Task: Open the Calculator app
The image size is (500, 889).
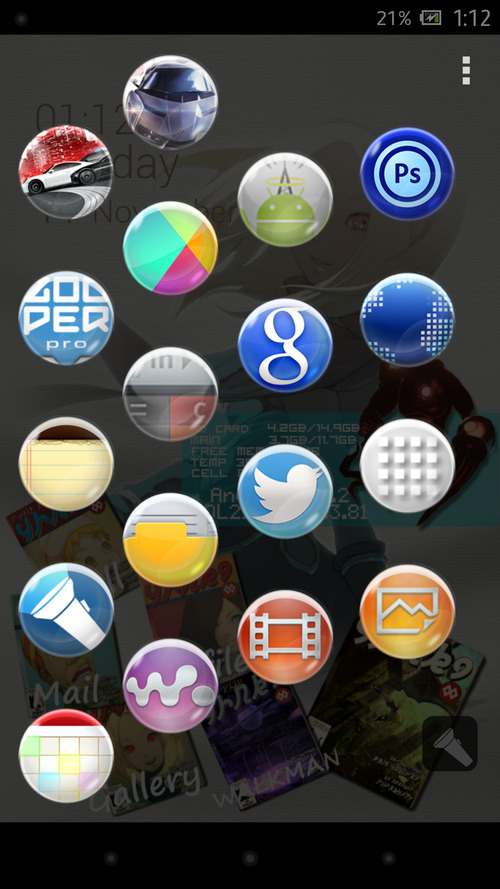Action: point(171,395)
